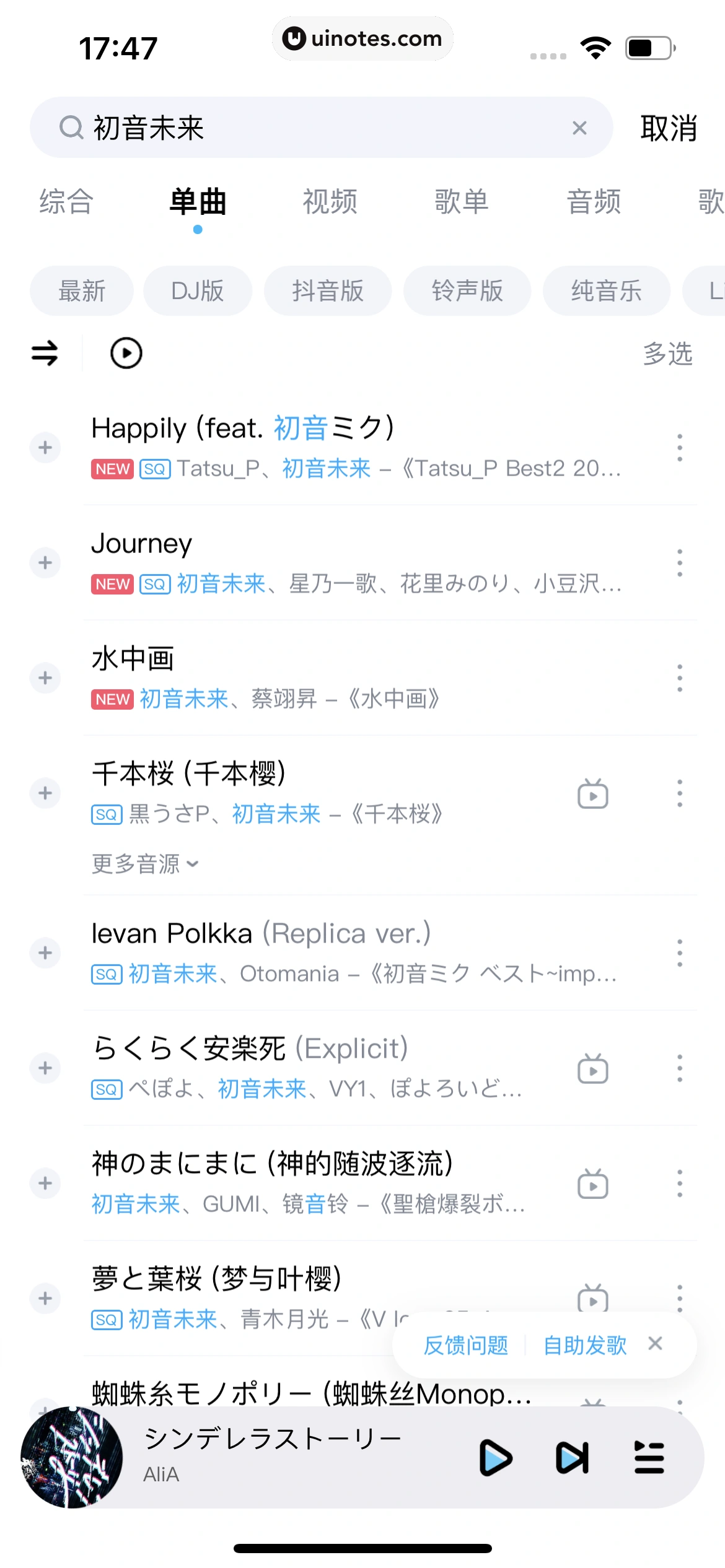Image resolution: width=725 pixels, height=1568 pixels.
Task: Watch the MV for 千本桜
Action: tap(593, 794)
